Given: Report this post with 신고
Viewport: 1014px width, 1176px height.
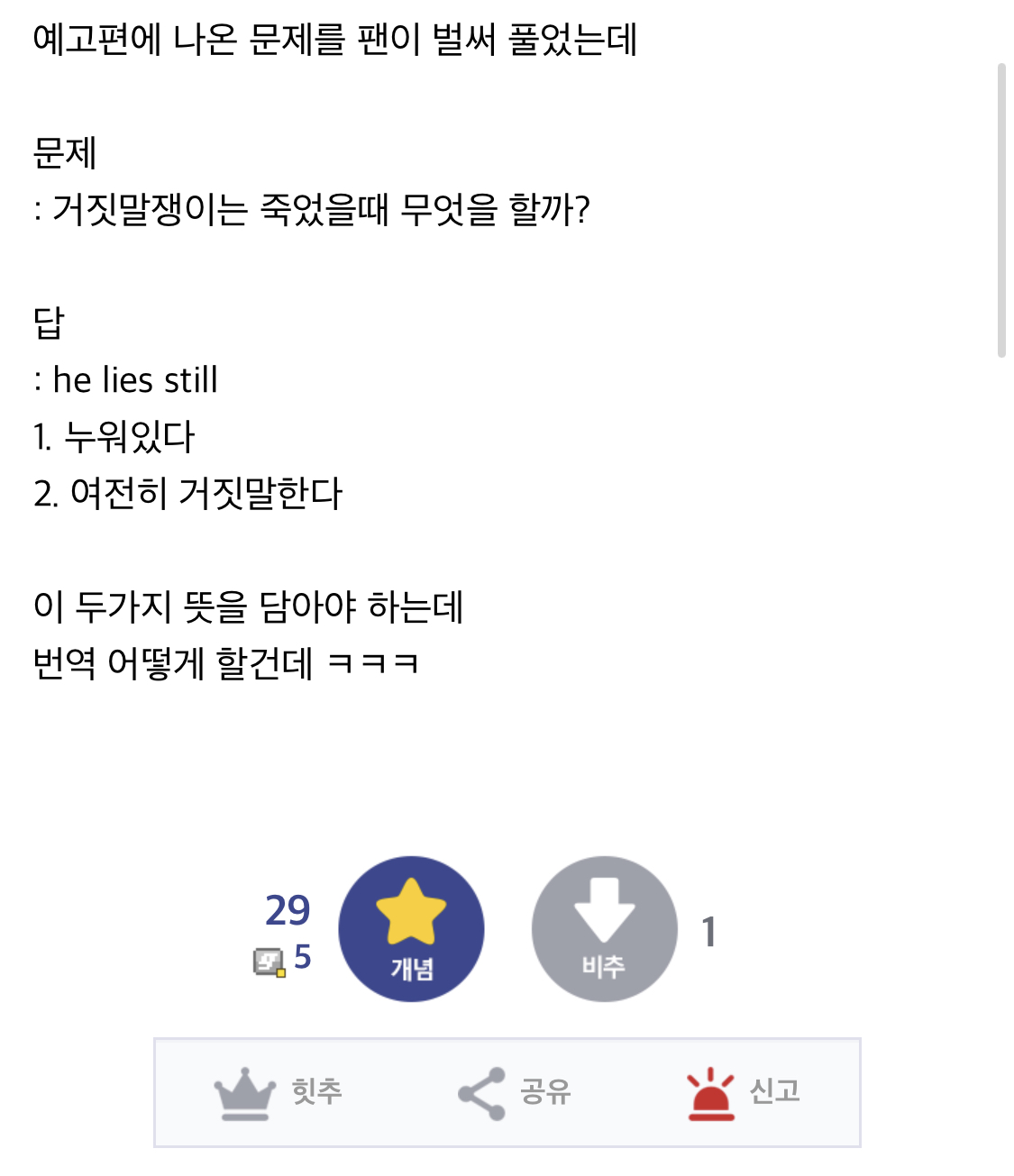Looking at the screenshot, I should pyautogui.click(x=743, y=1092).
